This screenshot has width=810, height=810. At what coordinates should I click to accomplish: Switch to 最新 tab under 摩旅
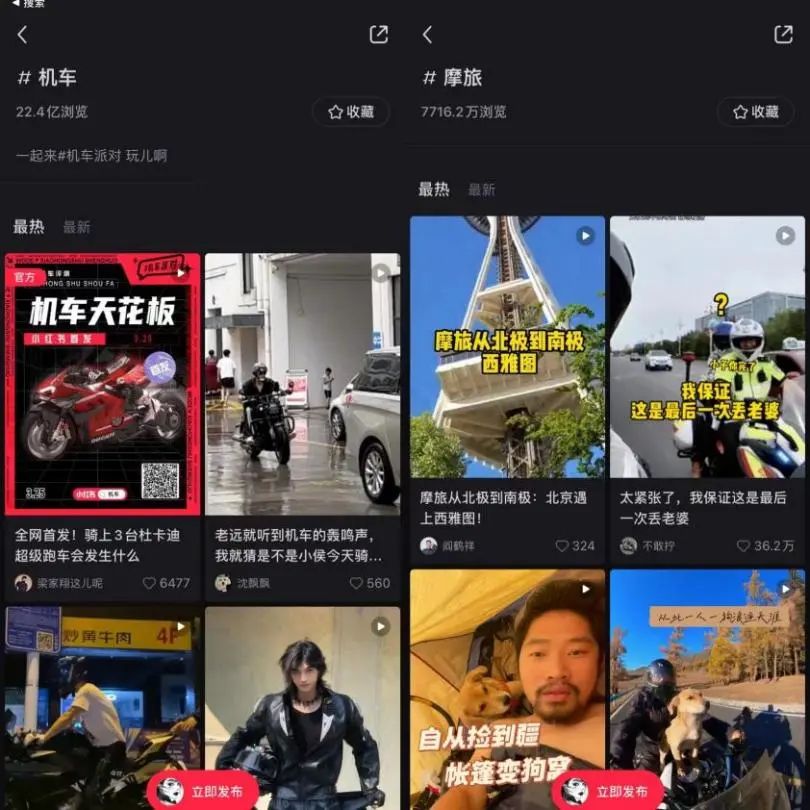pyautogui.click(x=482, y=190)
